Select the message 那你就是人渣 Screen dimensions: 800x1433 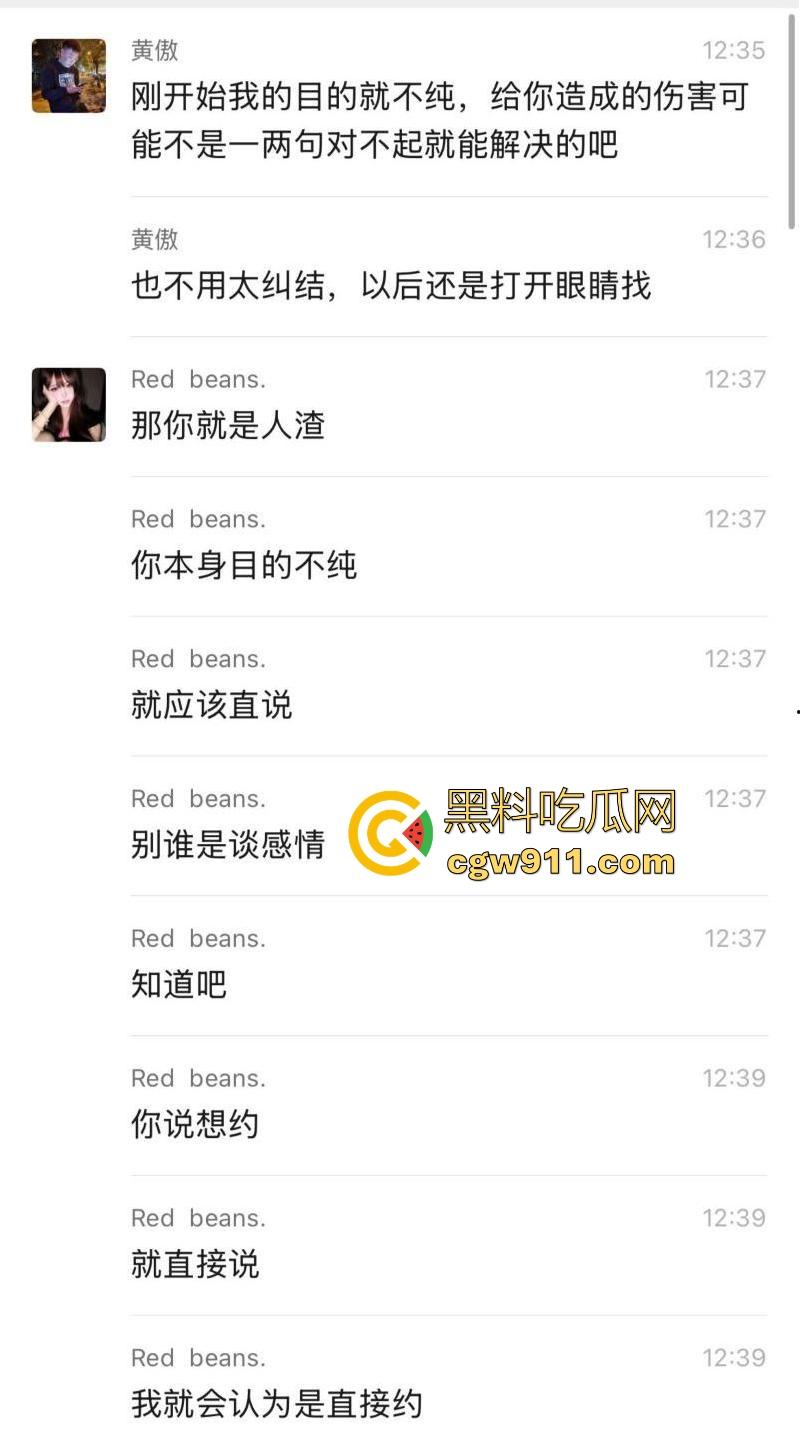[x=229, y=425]
